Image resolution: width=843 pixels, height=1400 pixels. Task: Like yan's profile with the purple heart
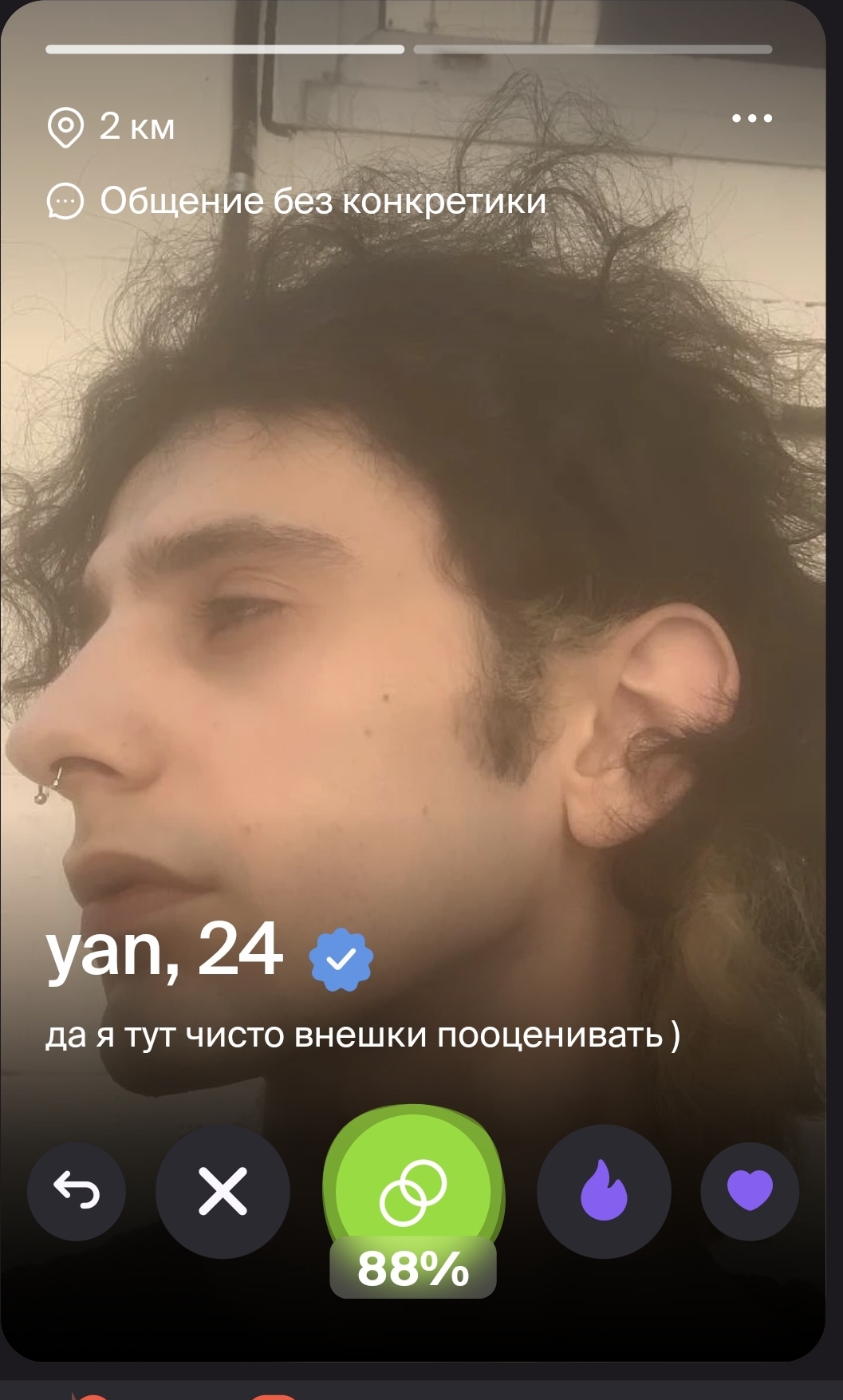[x=750, y=1191]
